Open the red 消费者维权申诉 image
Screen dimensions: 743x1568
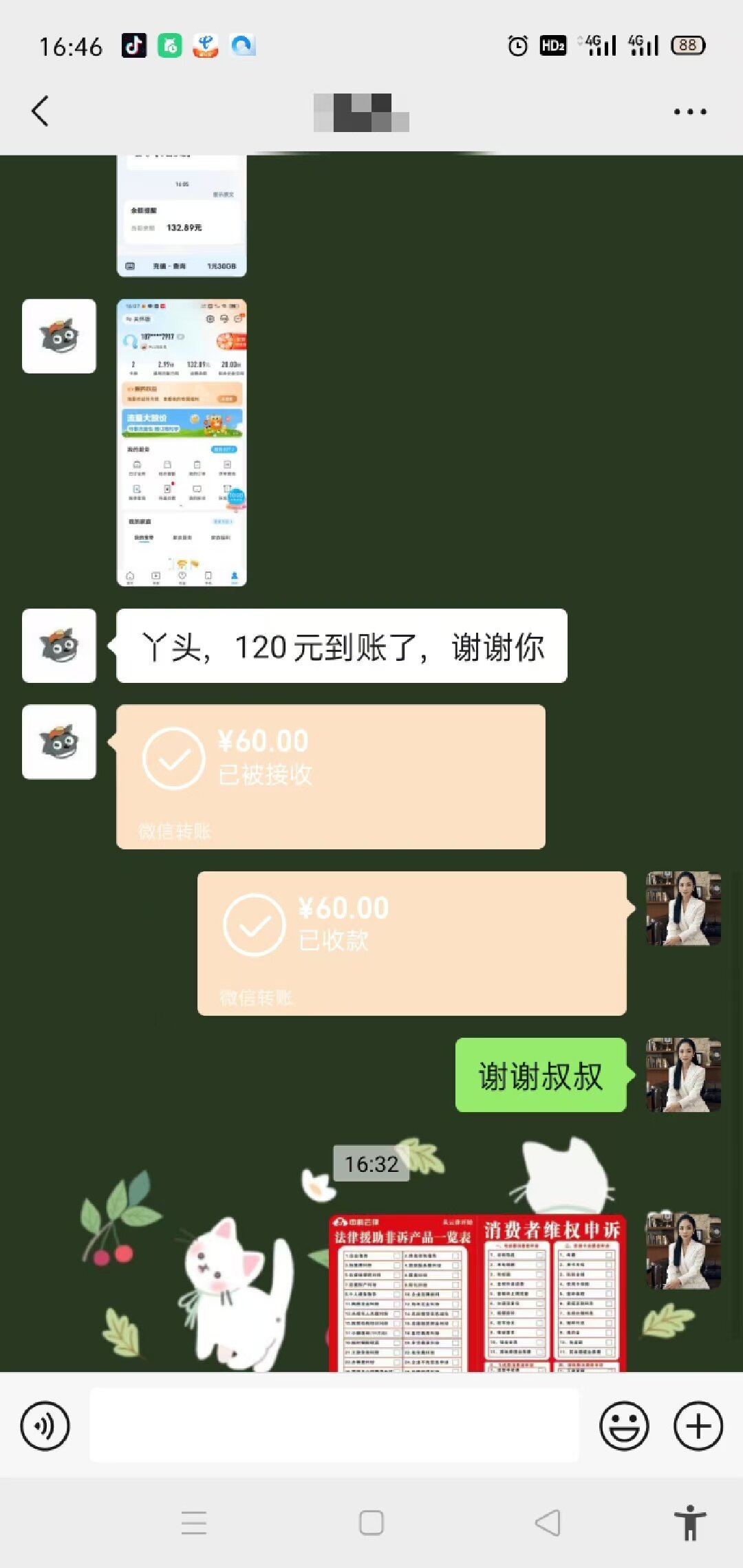(477, 1293)
